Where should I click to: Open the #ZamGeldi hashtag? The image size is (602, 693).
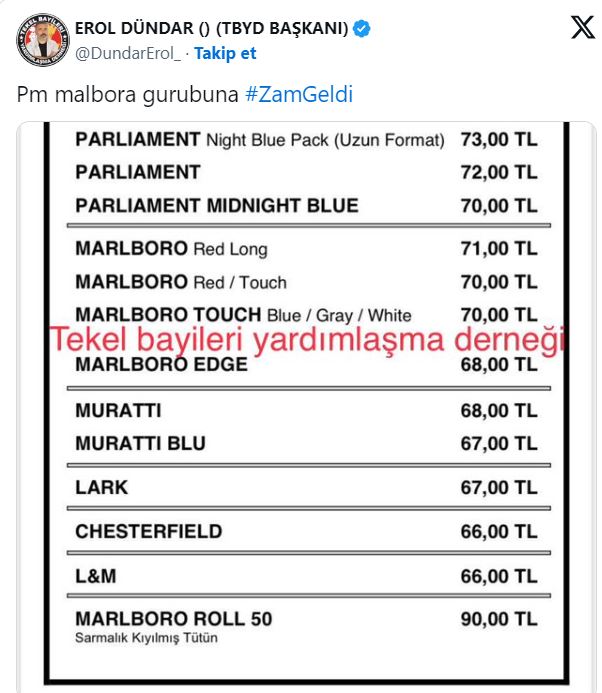click(299, 96)
